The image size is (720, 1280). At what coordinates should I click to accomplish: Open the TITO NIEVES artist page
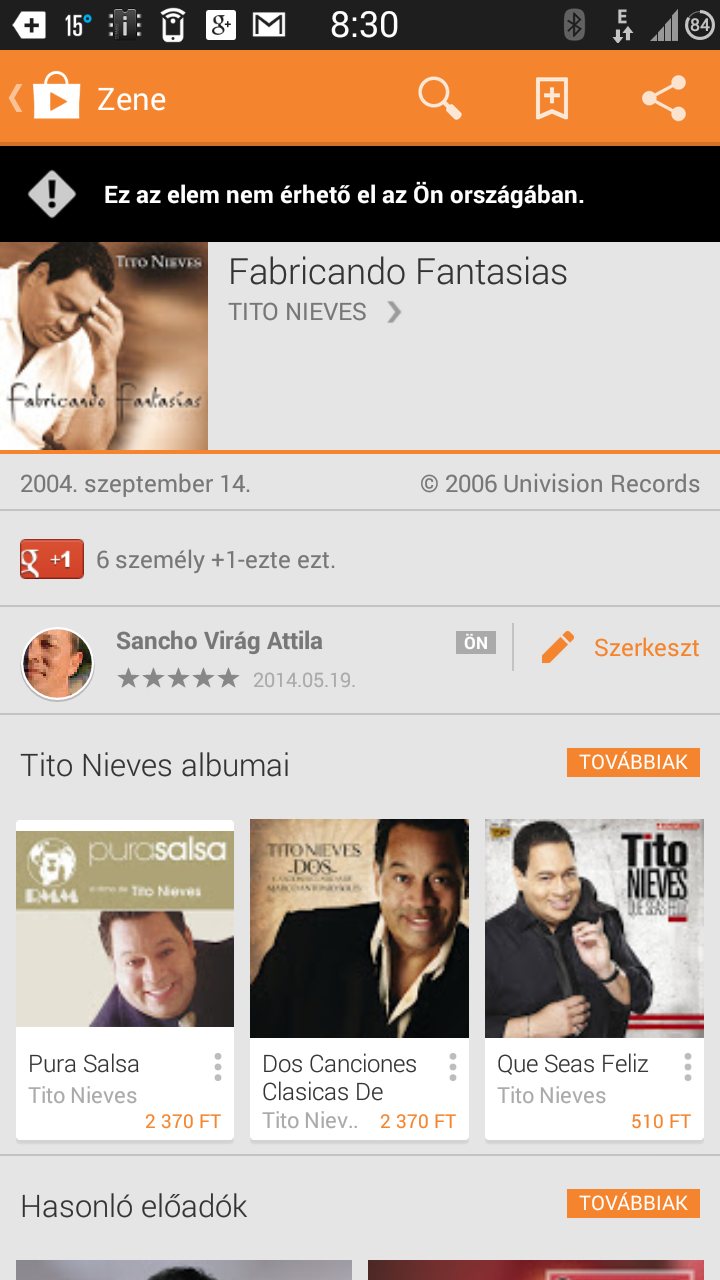(315, 312)
